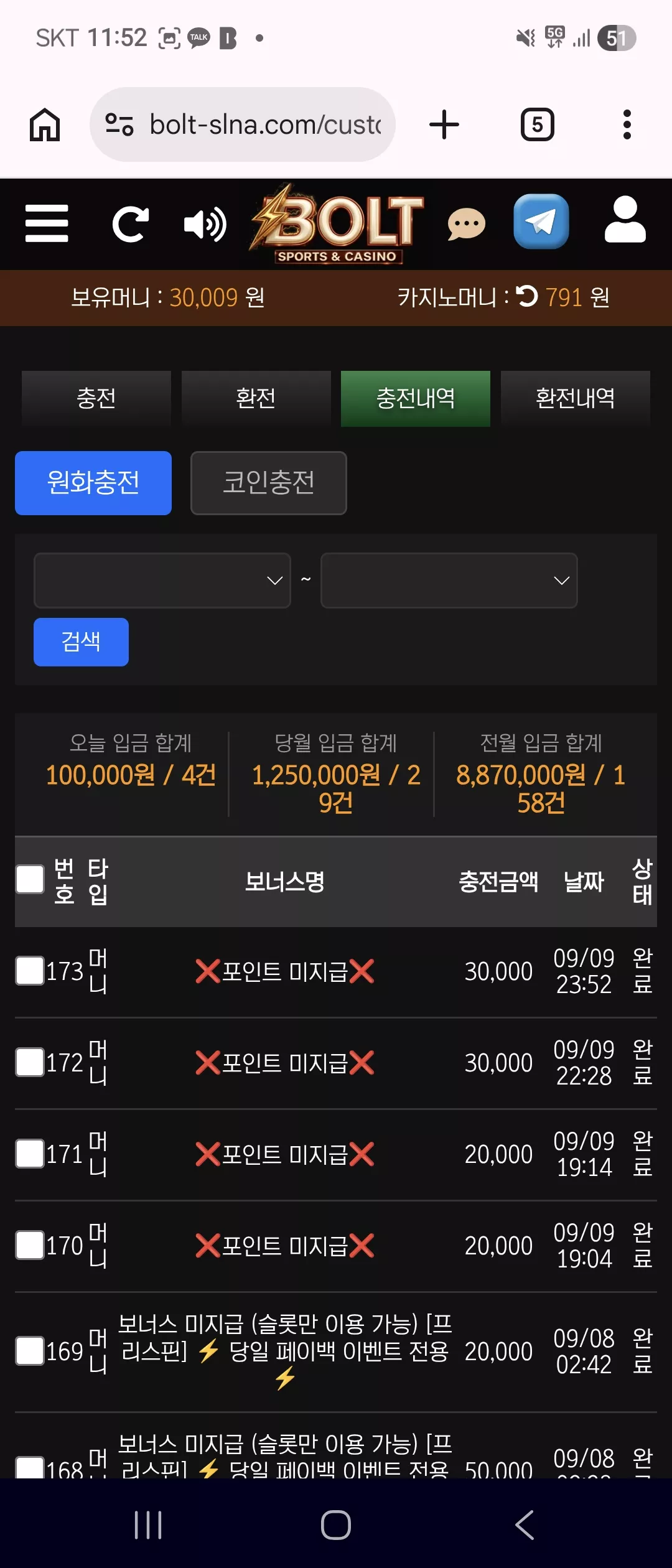
Task: Select the 코인충전 button
Action: (269, 483)
